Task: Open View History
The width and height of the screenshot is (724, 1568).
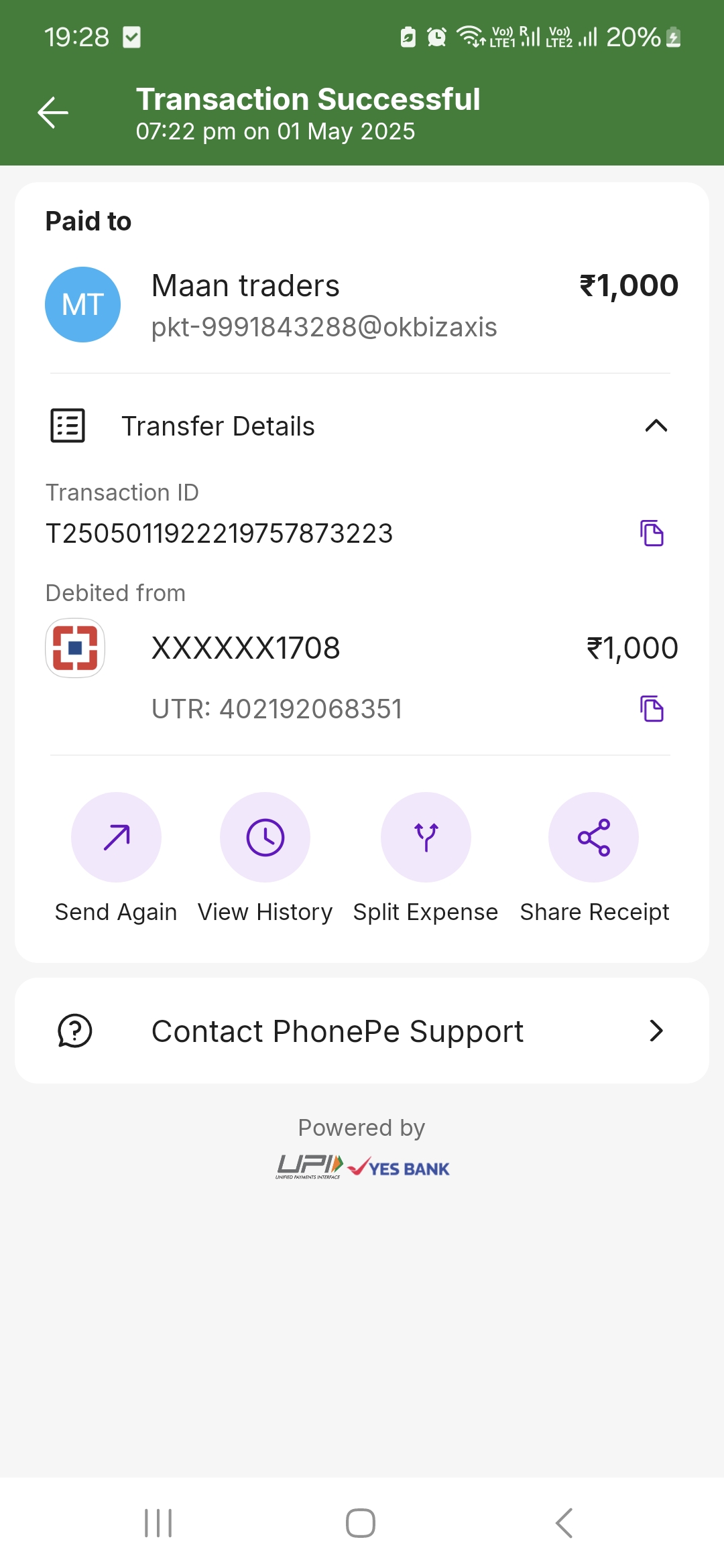Action: point(265,838)
